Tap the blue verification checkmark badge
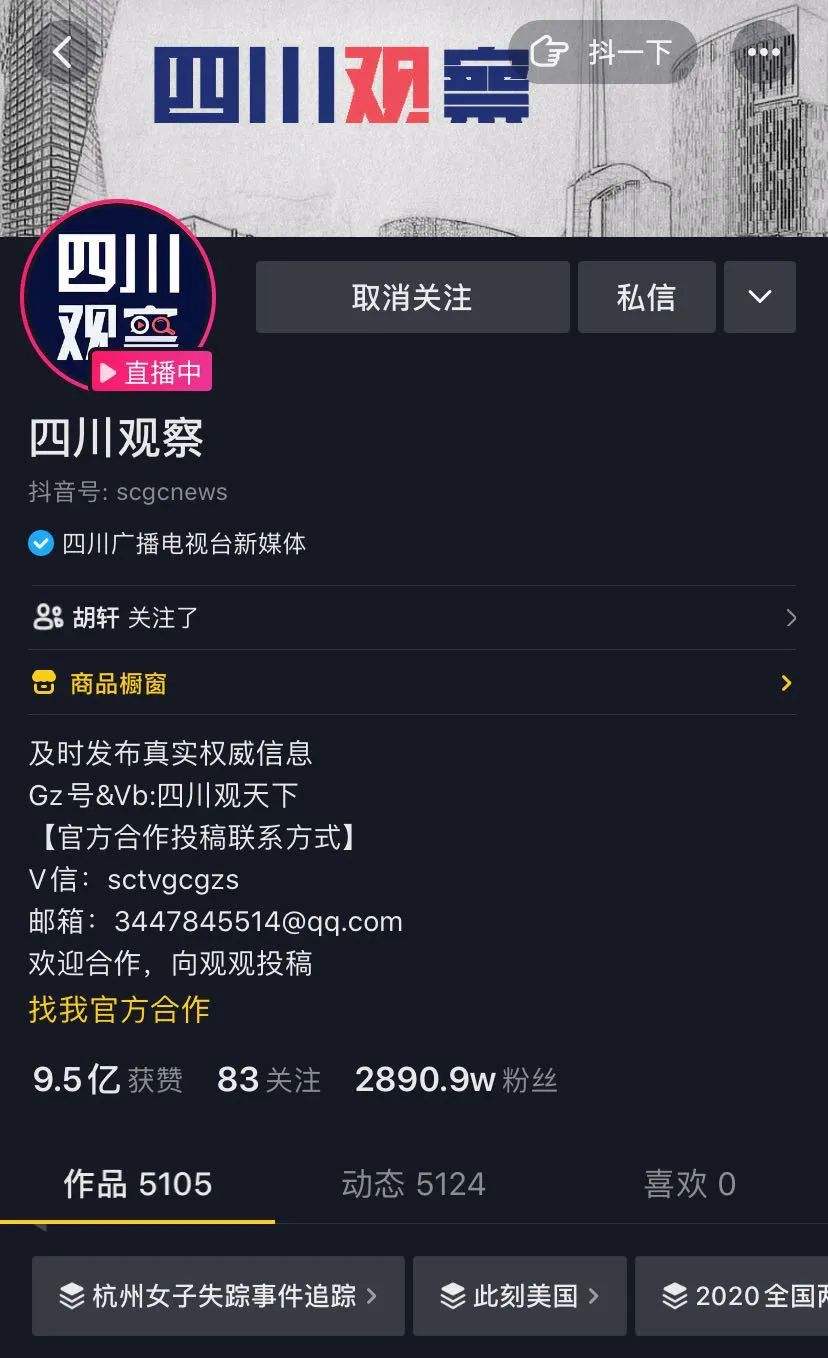828x1358 pixels. 40,544
